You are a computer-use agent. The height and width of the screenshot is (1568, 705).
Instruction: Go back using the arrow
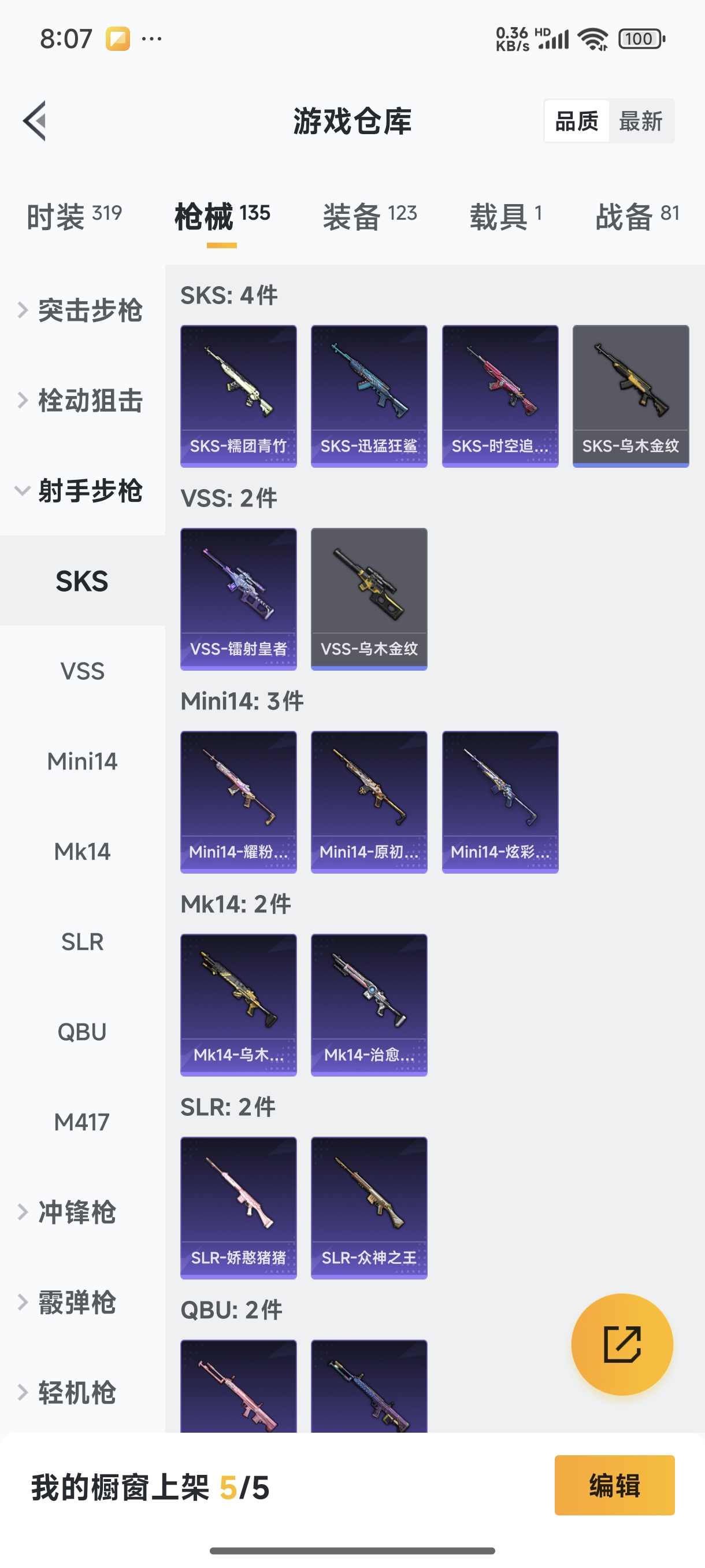tap(35, 120)
